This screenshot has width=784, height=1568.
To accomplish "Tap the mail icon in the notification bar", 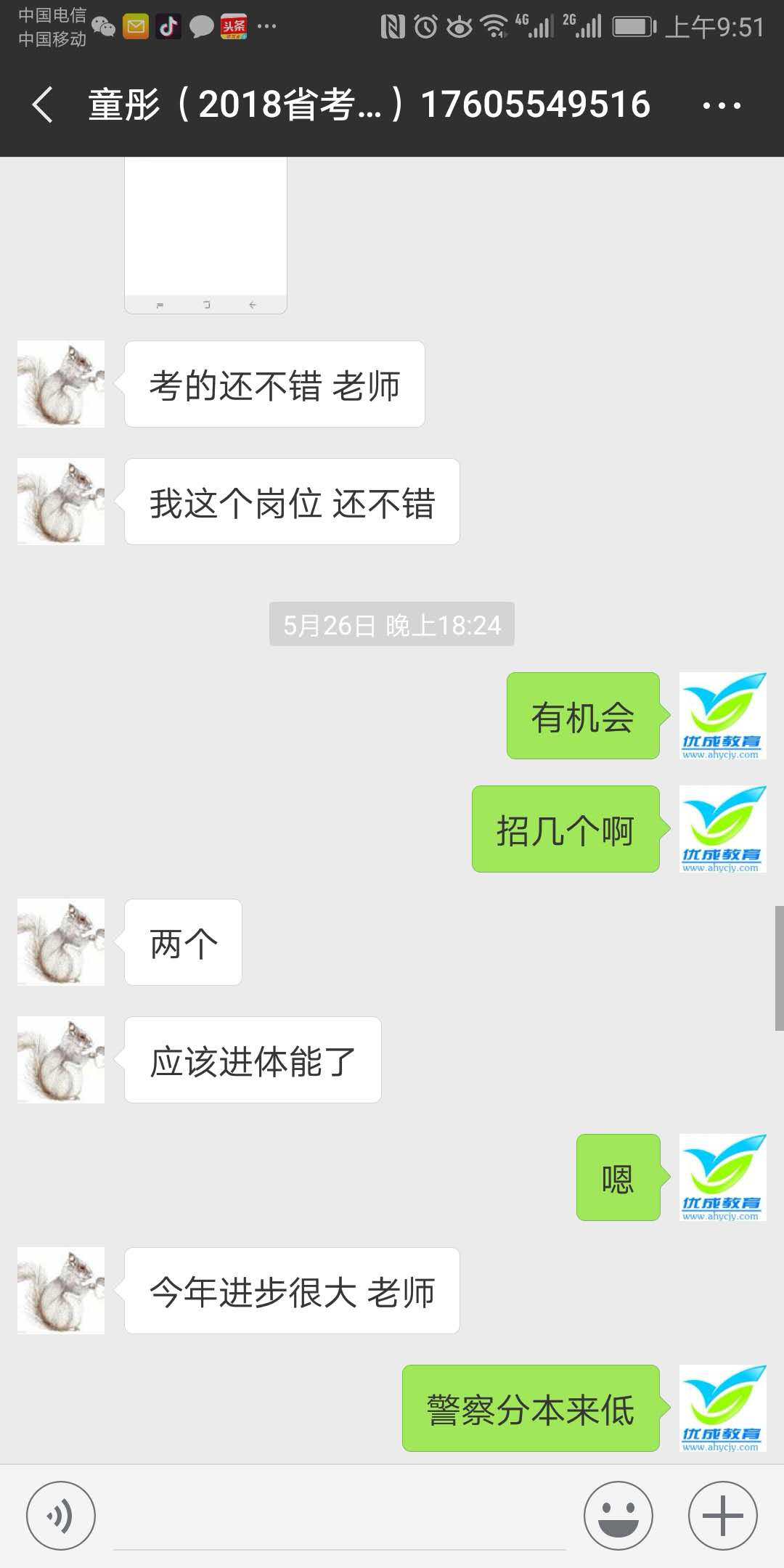I will 136,24.
